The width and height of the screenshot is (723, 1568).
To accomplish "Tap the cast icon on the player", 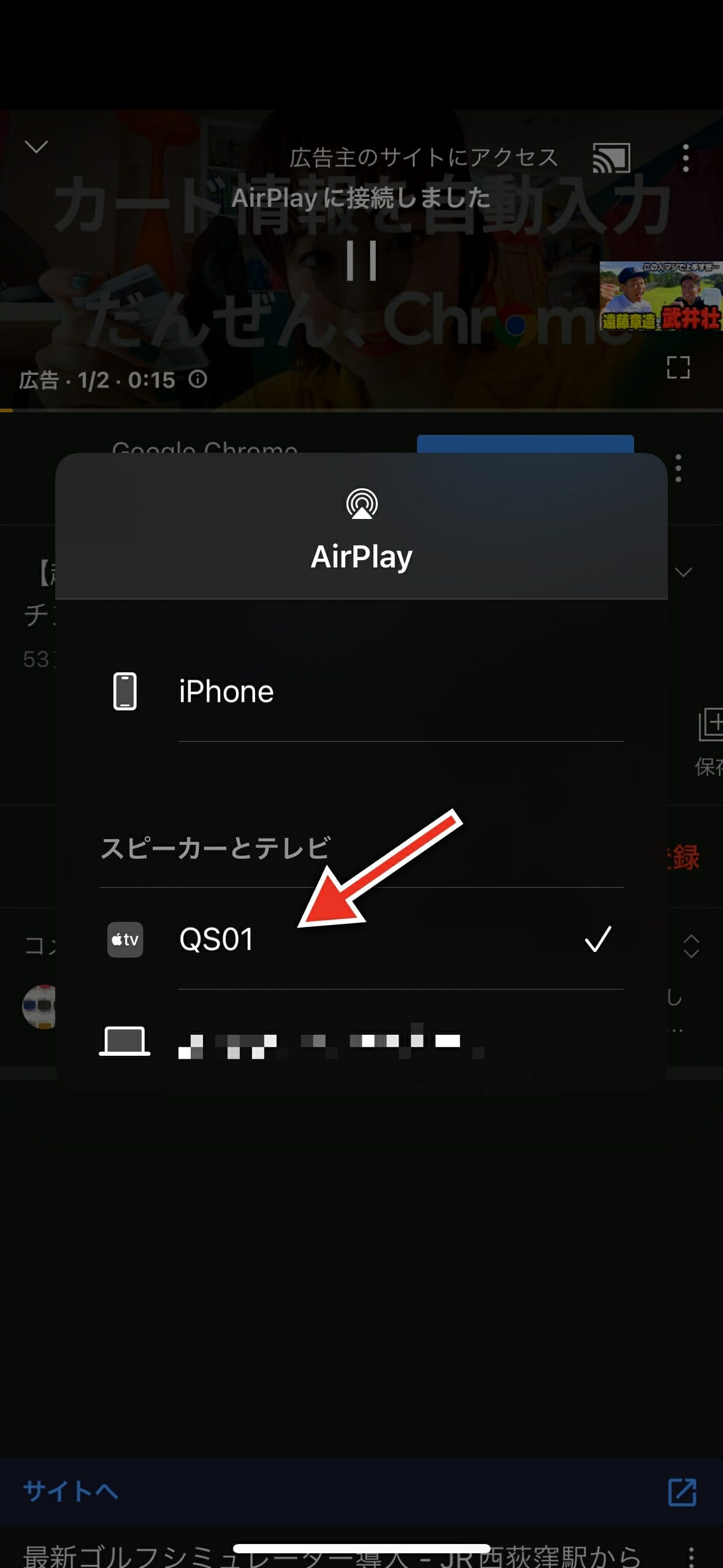I will point(611,158).
